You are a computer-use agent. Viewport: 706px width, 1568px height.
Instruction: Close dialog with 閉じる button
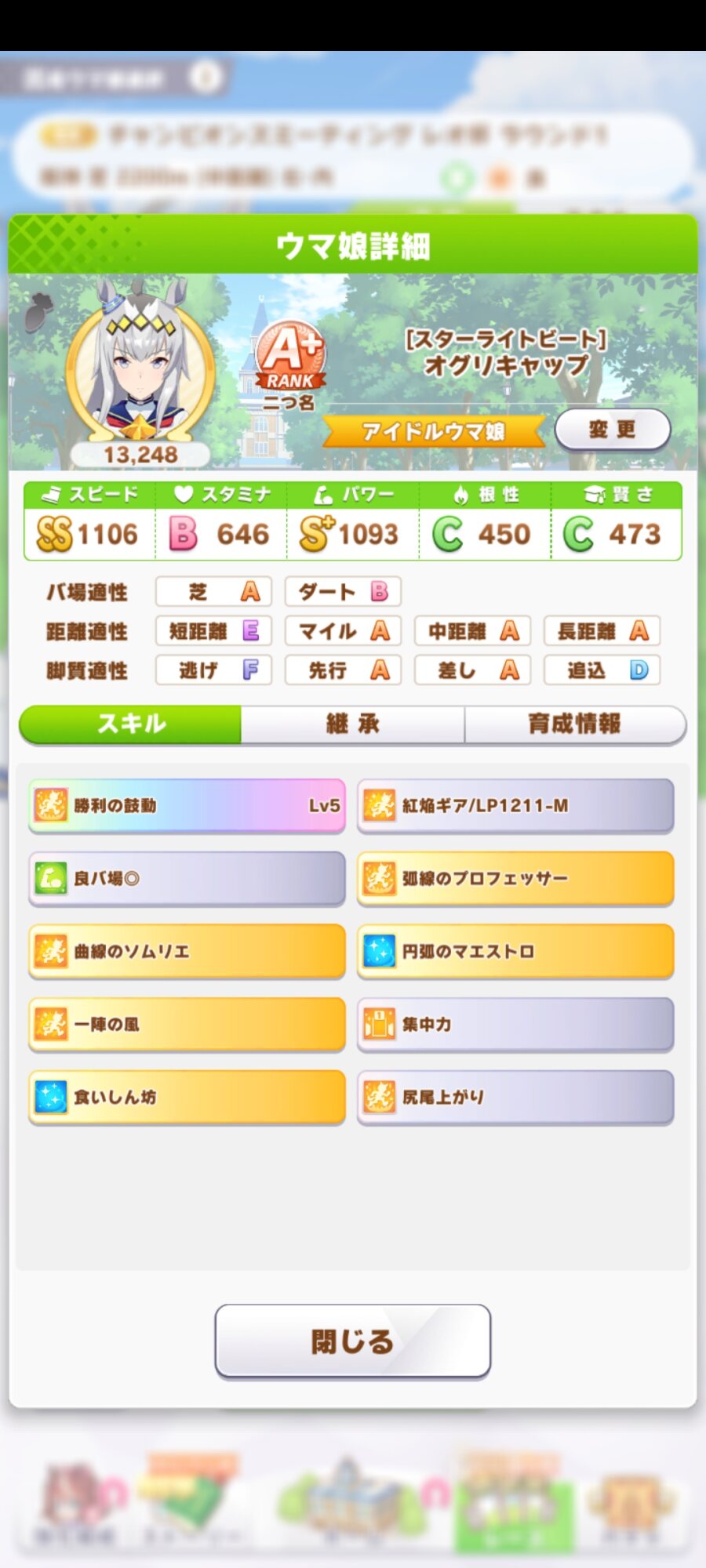coord(352,1341)
